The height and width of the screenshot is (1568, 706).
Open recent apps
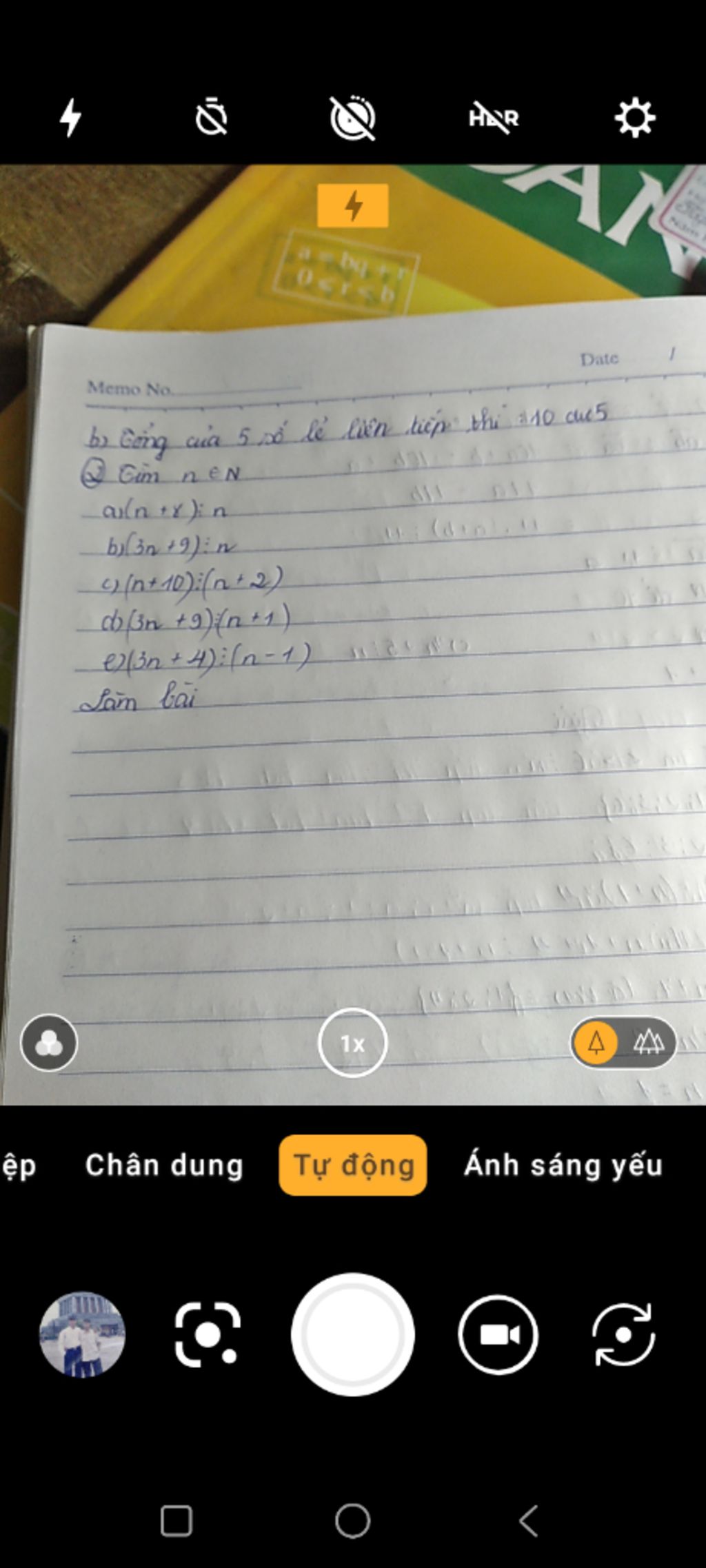point(176,1520)
